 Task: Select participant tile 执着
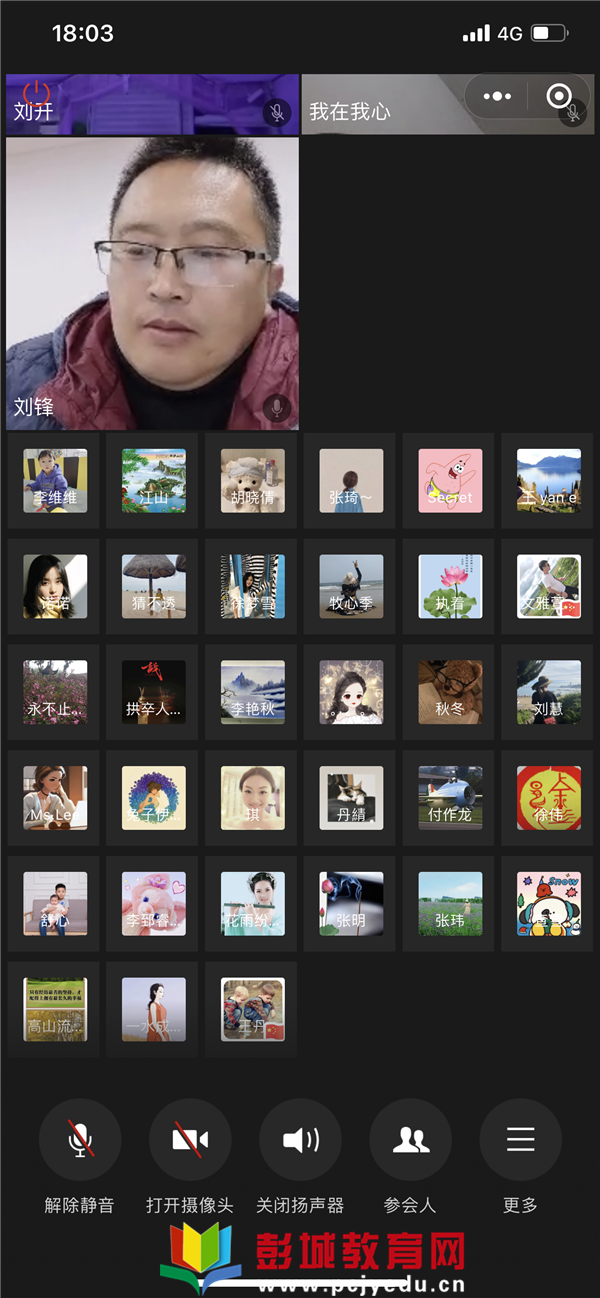449,586
